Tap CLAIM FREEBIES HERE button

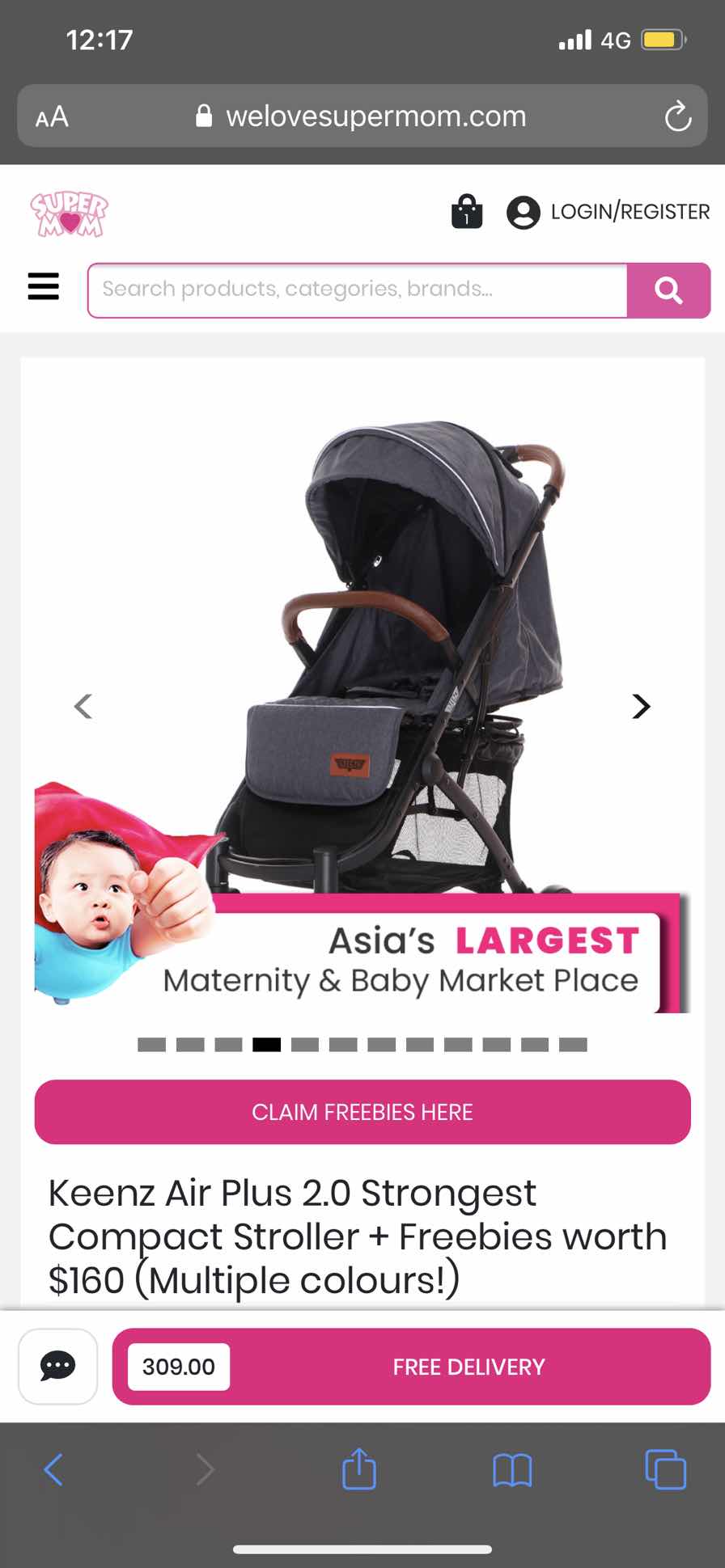362,1112
